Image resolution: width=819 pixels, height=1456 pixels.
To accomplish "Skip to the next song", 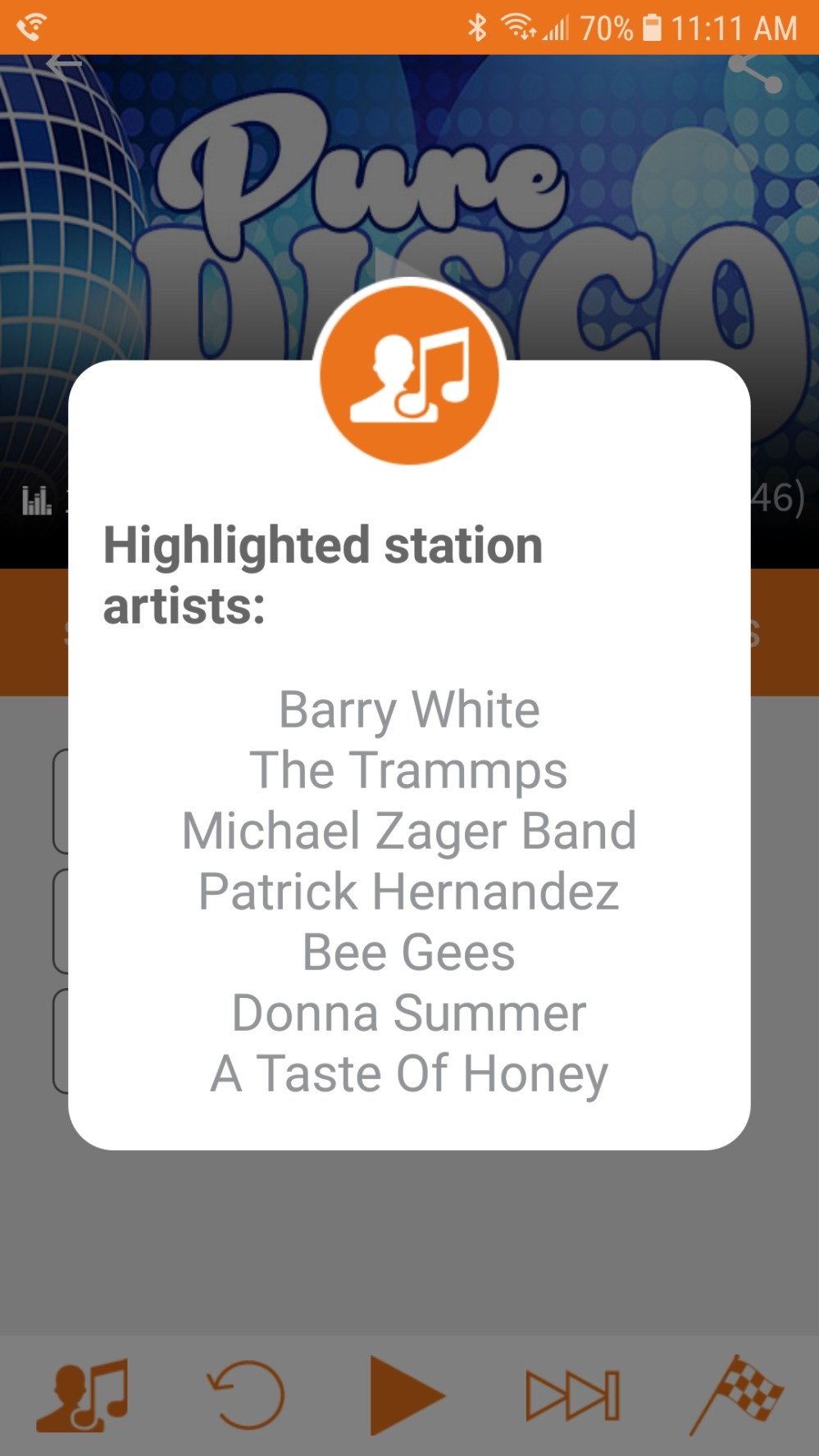I will (573, 1395).
